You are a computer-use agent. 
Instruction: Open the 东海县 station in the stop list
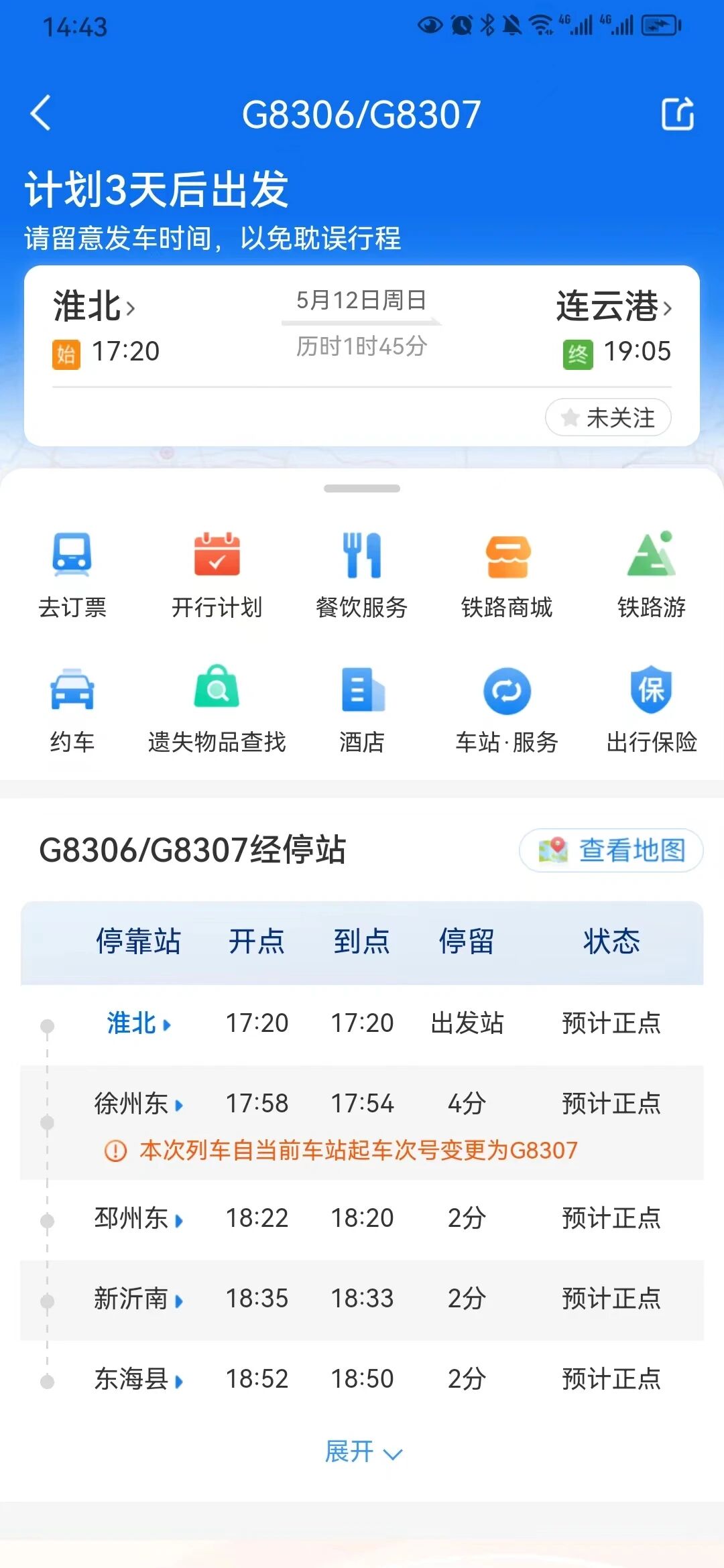tap(139, 1379)
